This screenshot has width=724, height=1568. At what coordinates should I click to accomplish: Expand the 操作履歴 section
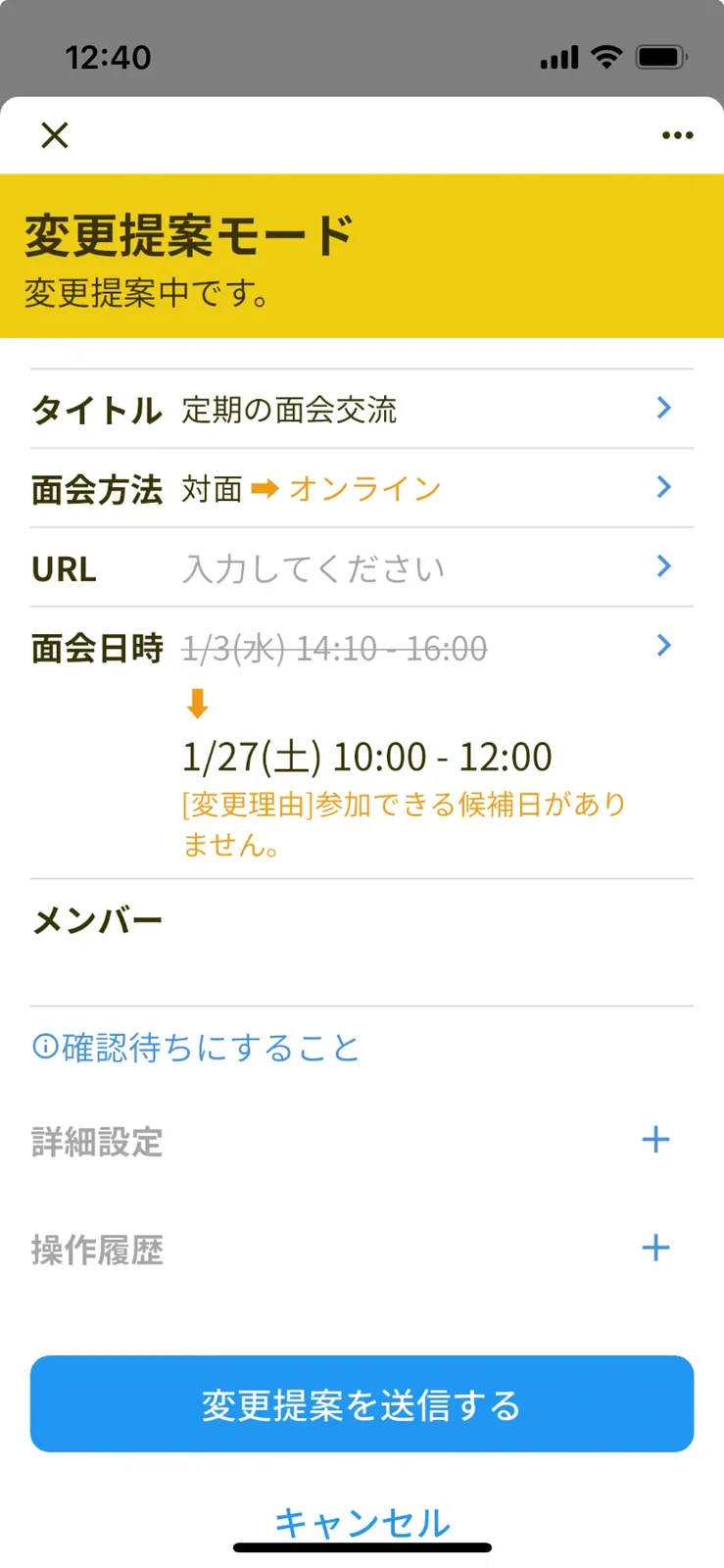[x=362, y=1249]
